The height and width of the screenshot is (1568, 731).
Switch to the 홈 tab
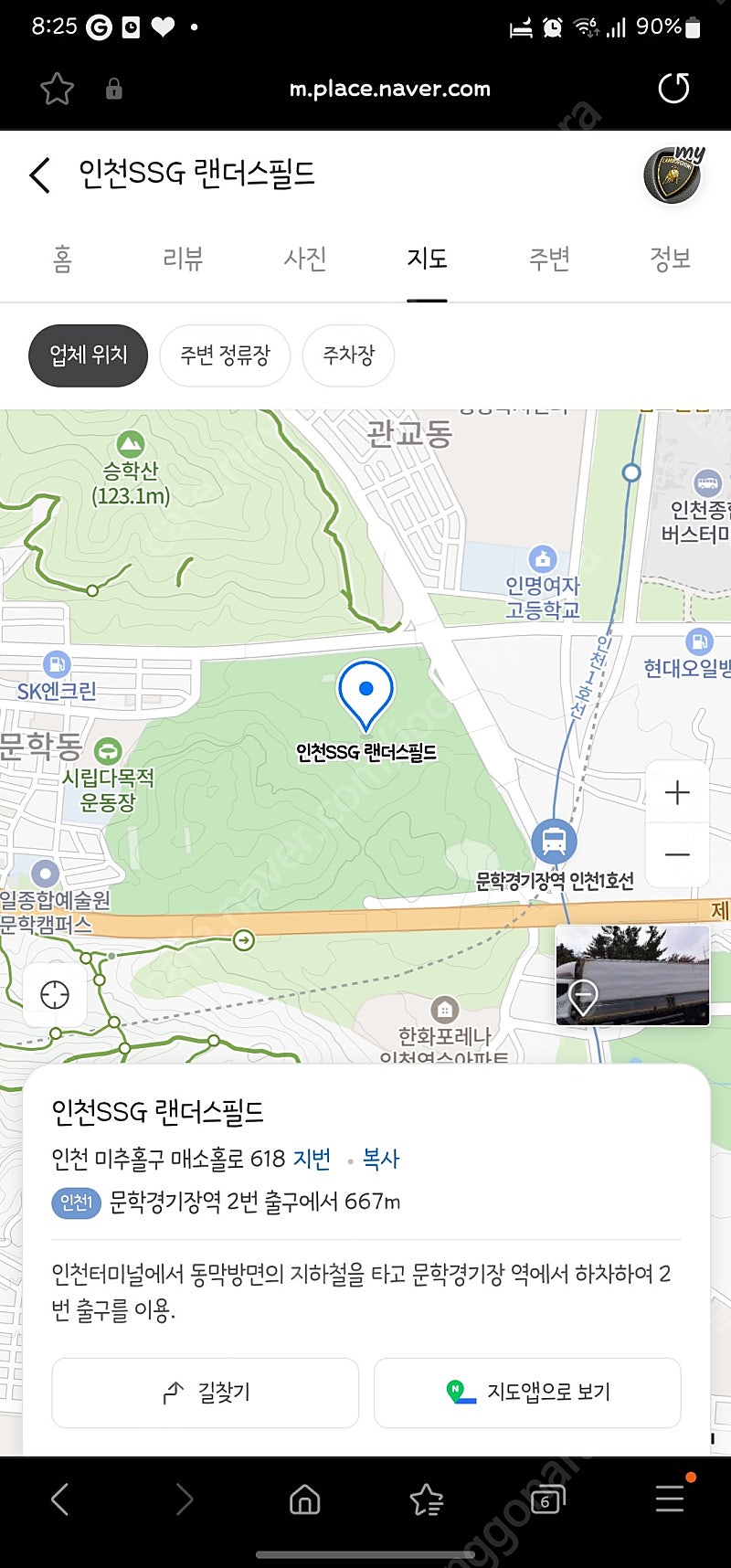62,260
